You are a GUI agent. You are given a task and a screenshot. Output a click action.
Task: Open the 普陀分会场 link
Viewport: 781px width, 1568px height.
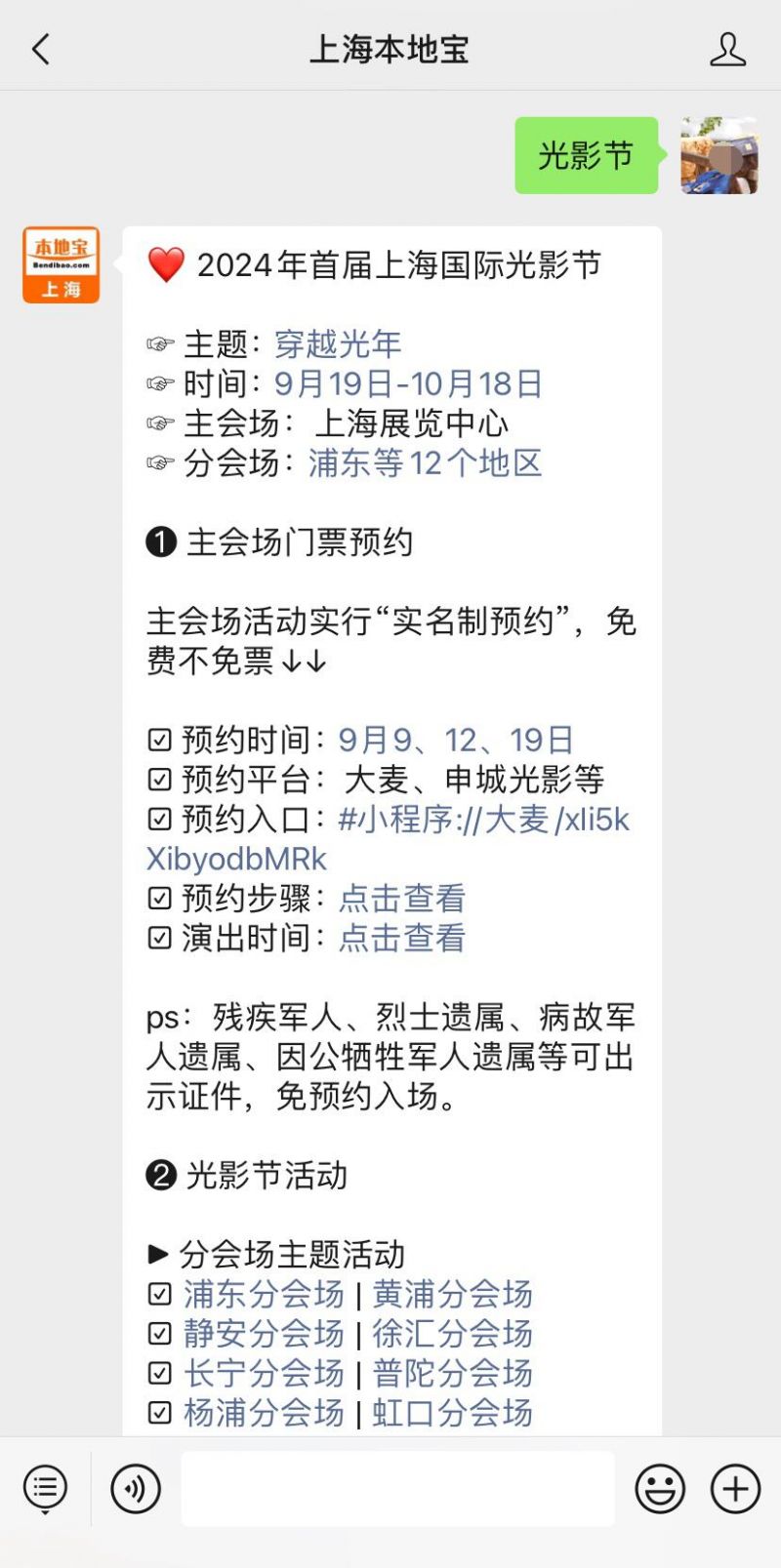click(452, 1373)
